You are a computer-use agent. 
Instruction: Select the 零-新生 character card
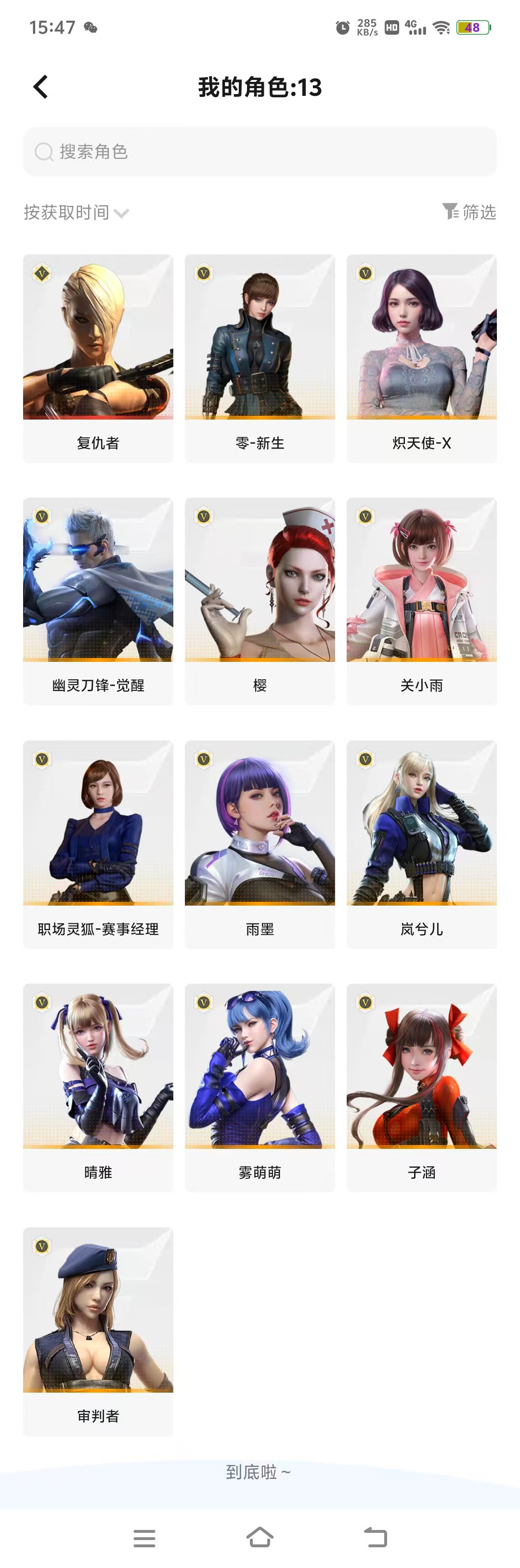click(x=260, y=358)
